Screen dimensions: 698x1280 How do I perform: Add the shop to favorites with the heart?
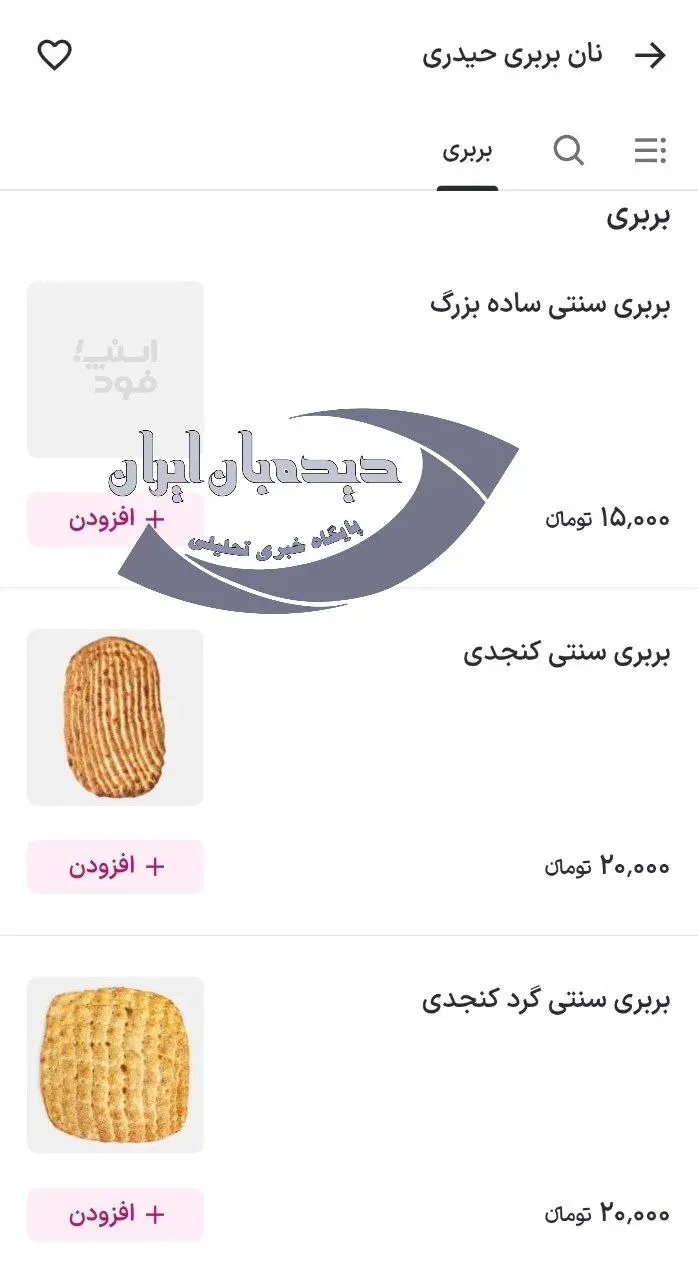[x=55, y=55]
